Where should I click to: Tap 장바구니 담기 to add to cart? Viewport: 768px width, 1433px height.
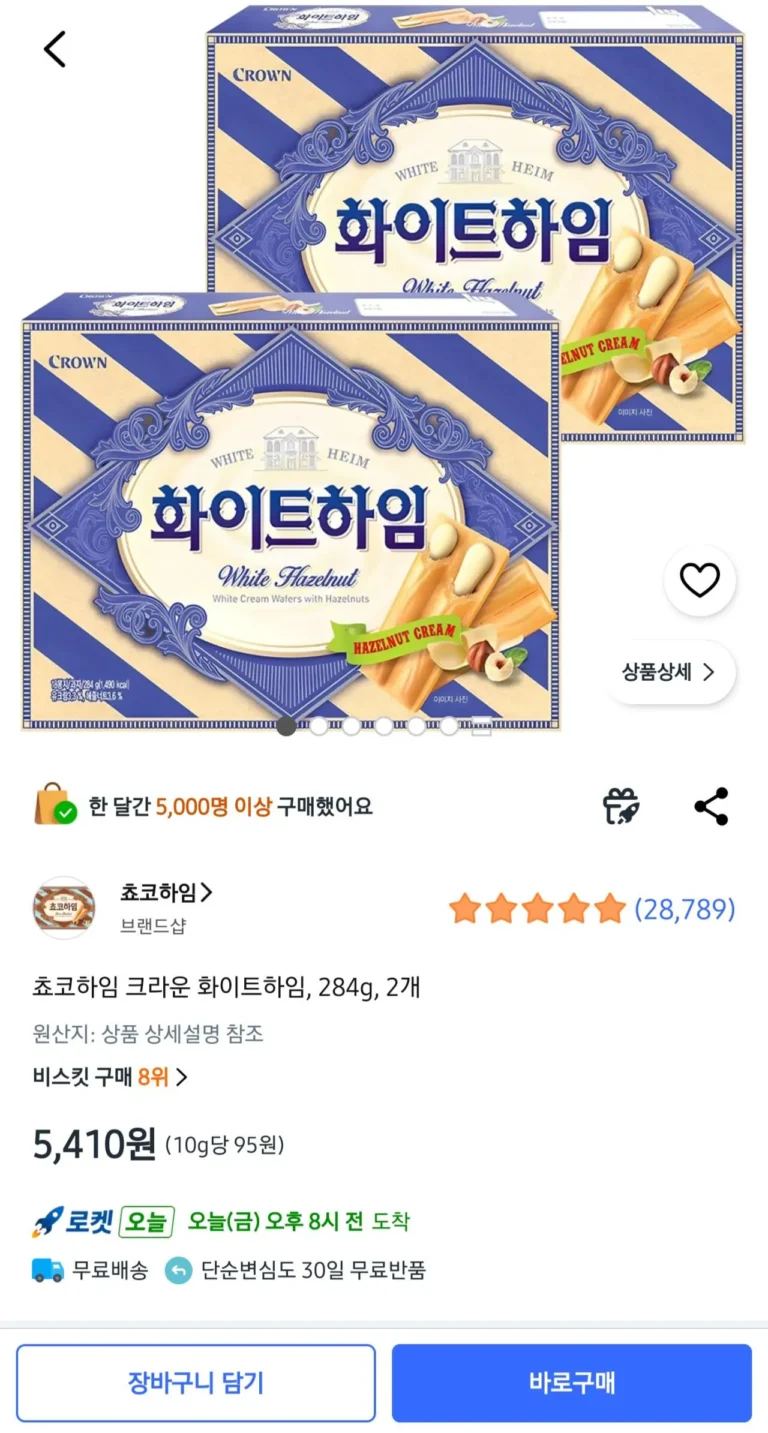click(x=196, y=1383)
